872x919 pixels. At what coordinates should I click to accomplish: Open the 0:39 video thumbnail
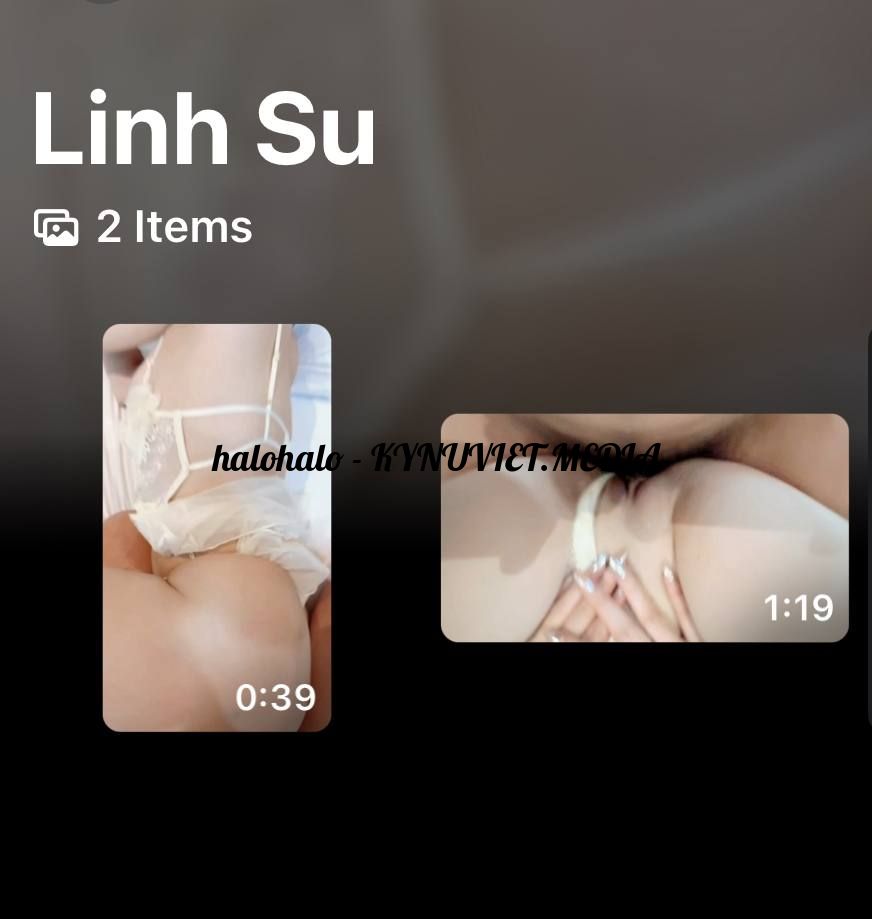(216, 527)
